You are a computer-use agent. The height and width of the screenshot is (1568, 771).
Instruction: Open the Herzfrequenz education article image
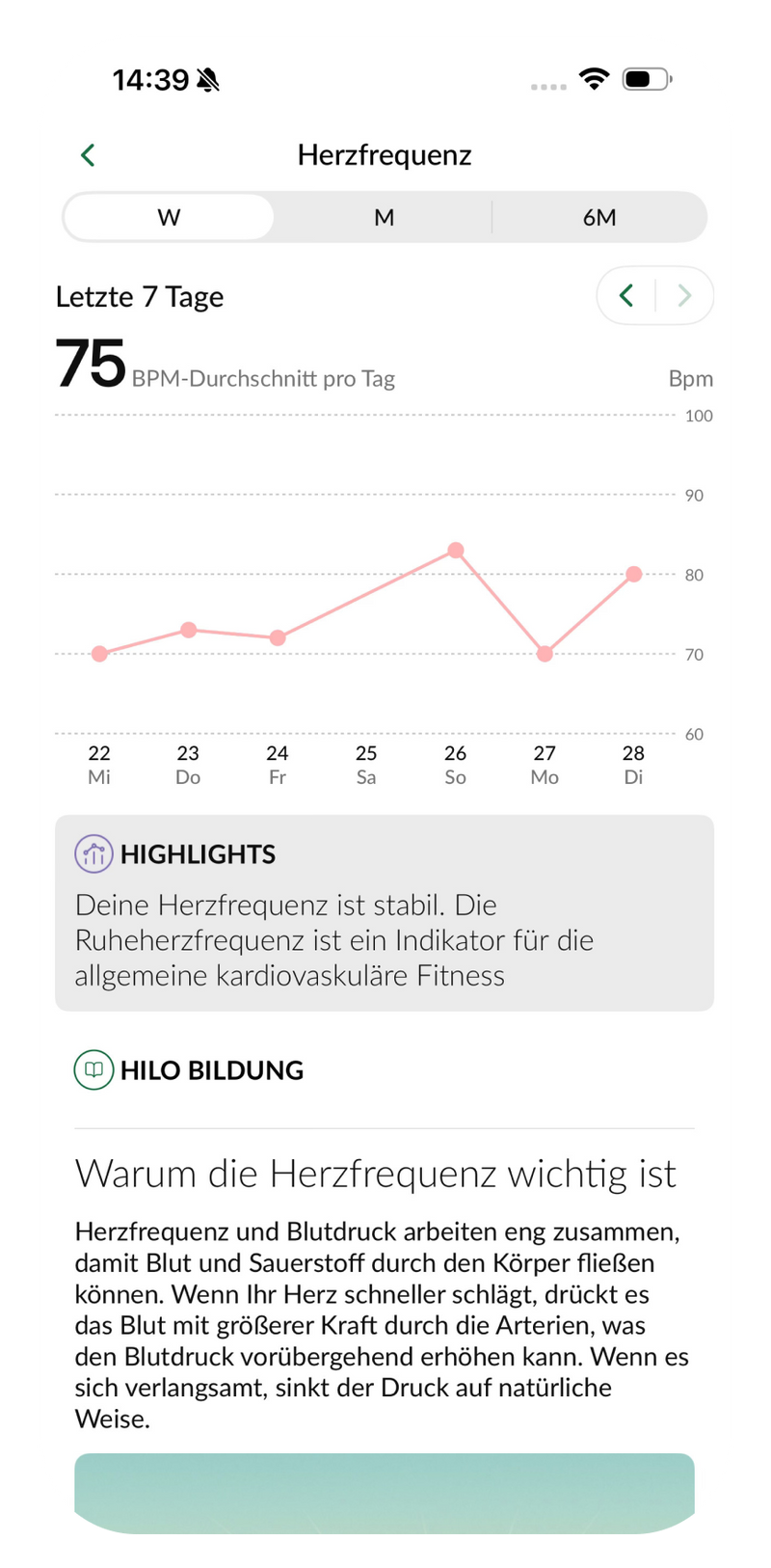(x=385, y=1493)
